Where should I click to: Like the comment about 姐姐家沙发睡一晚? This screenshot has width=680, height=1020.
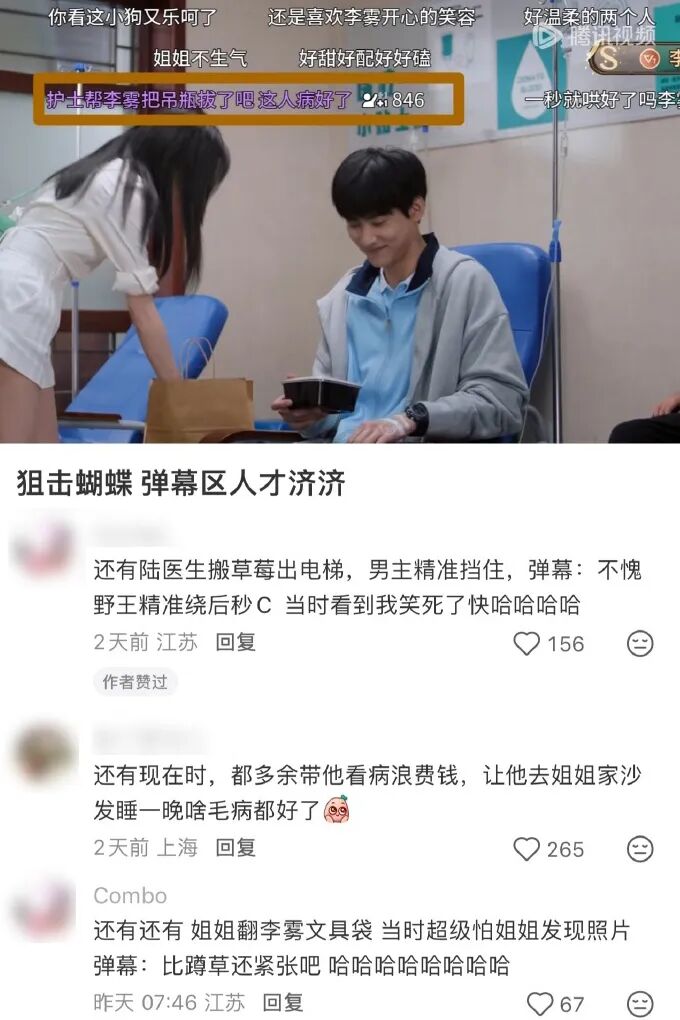tap(527, 849)
